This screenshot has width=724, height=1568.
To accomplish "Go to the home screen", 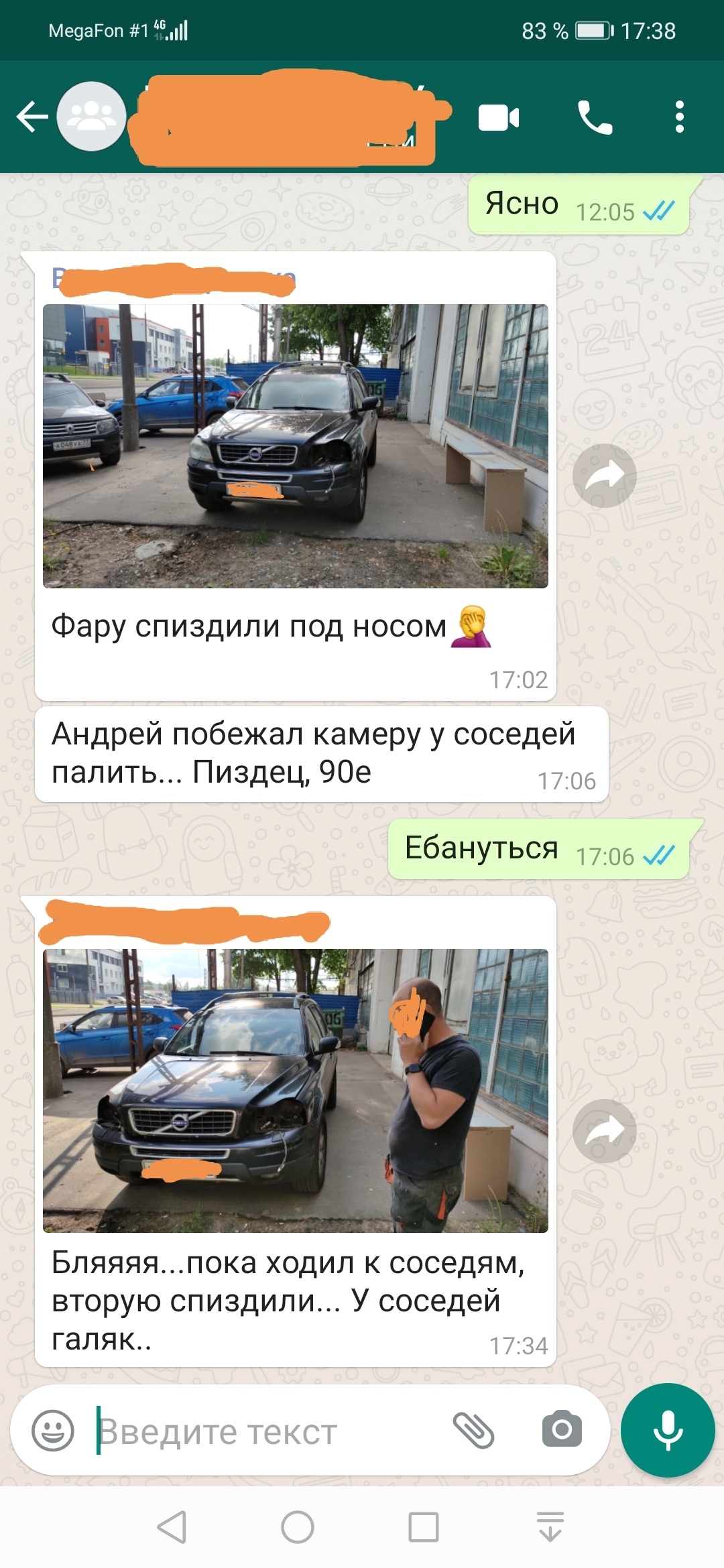I will pos(298,1527).
